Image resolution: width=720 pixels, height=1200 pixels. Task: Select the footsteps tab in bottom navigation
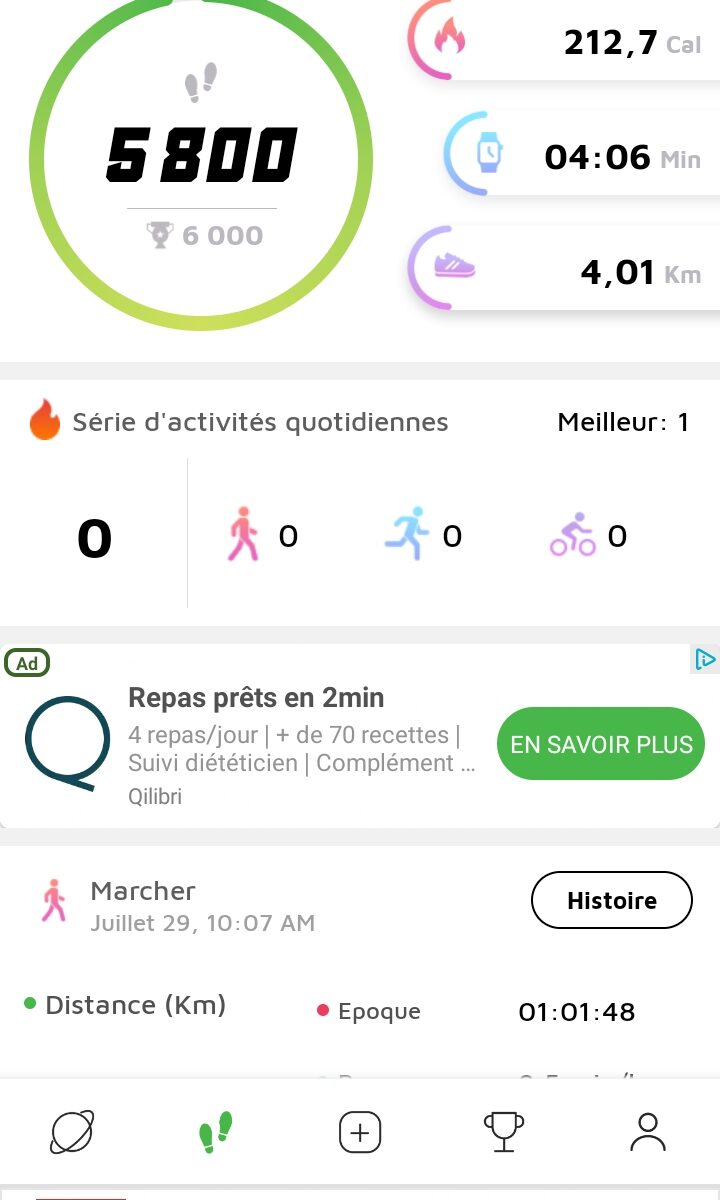(x=215, y=1132)
